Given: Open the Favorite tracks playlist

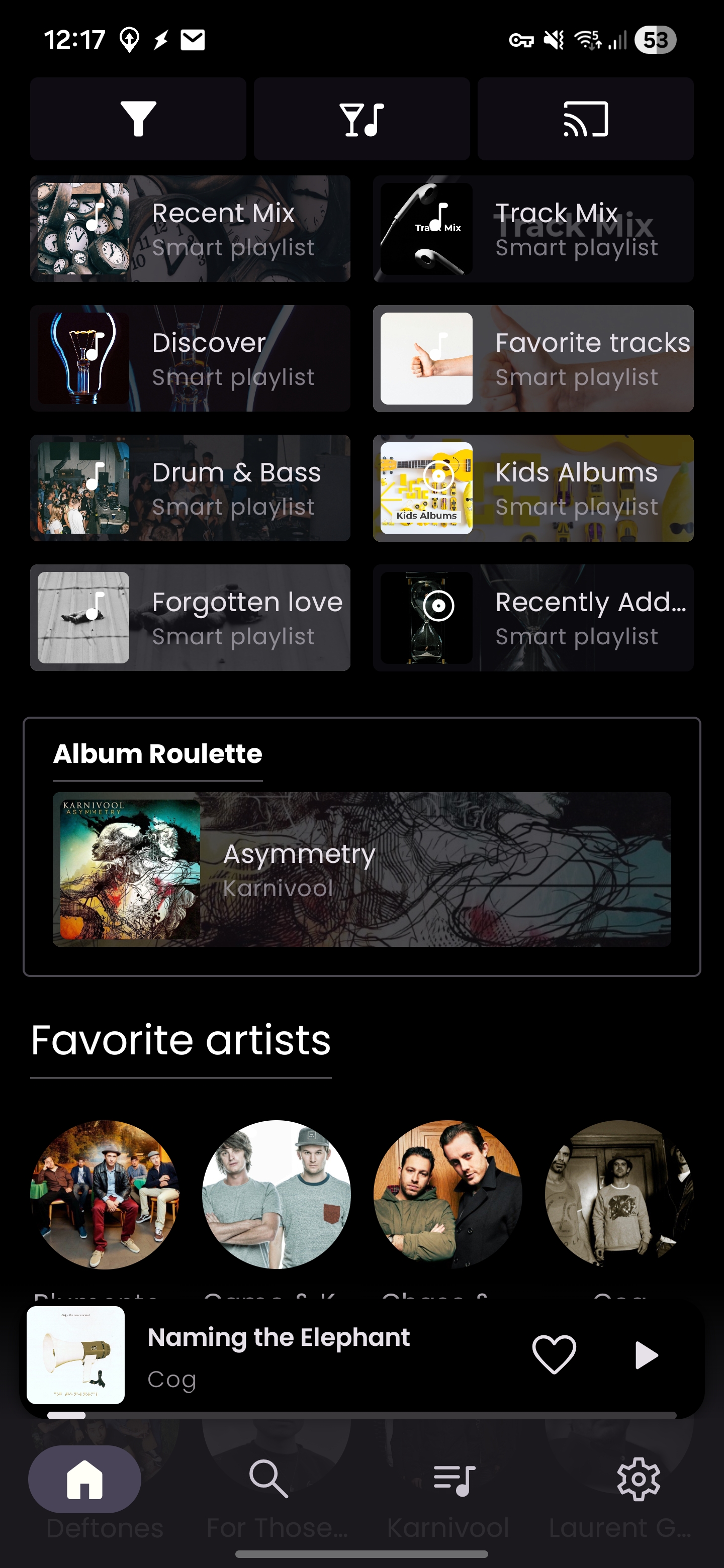Looking at the screenshot, I should pos(533,358).
